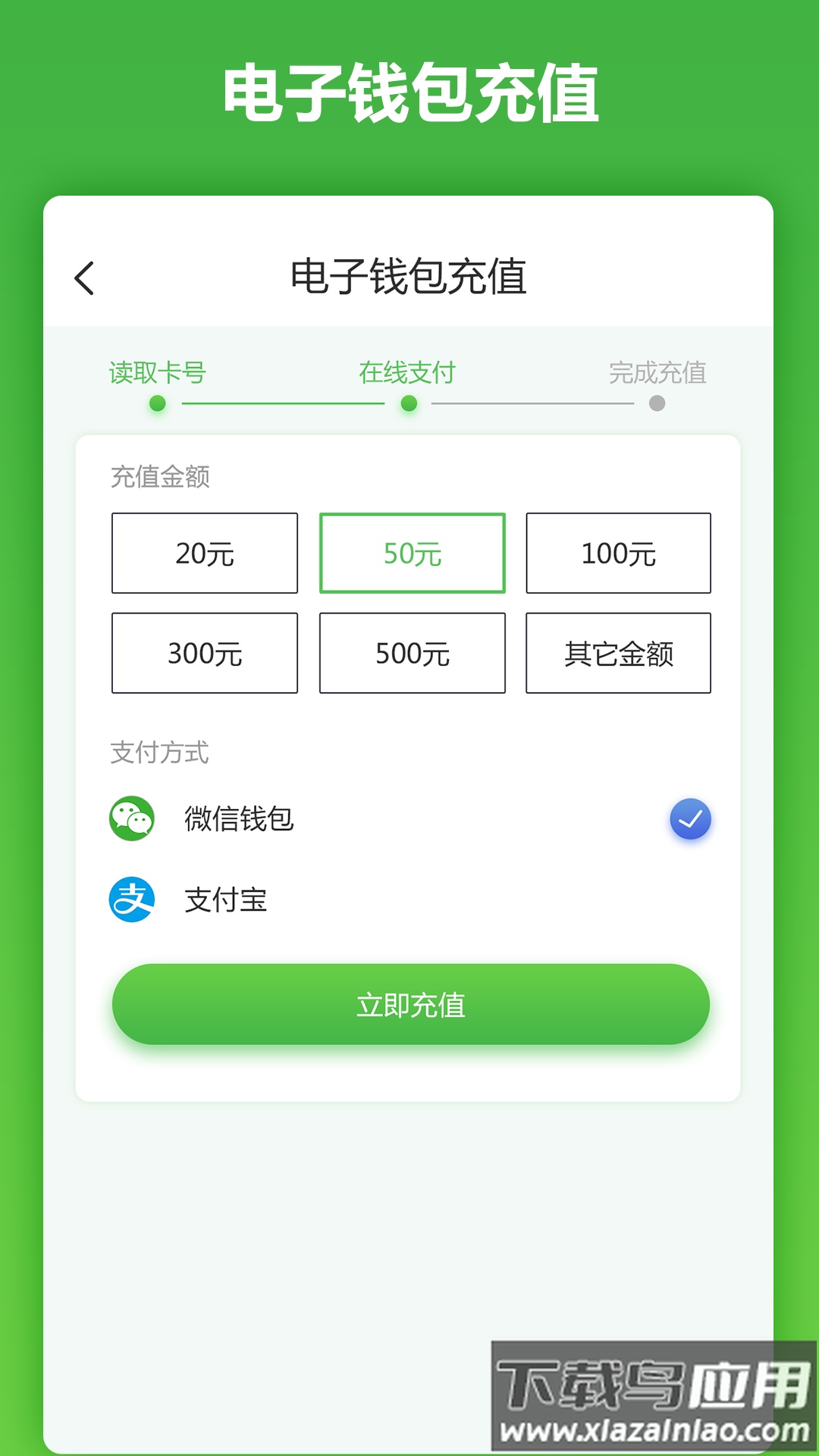Viewport: 819px width, 1456px height.
Task: Select the 50元 recharge amount
Action: [x=411, y=553]
